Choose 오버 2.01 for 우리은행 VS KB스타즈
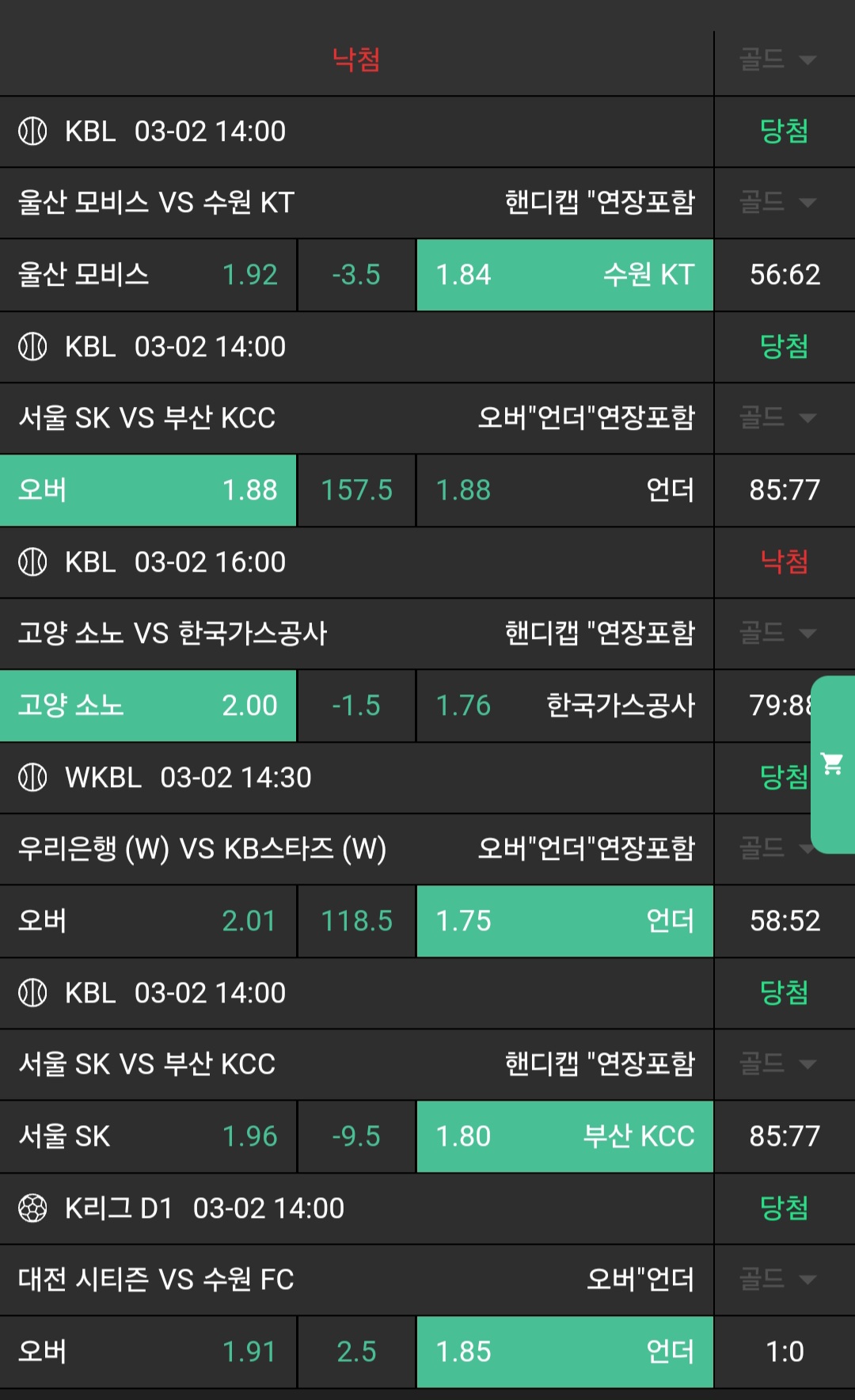The width and height of the screenshot is (855, 1400). pyautogui.click(x=148, y=921)
